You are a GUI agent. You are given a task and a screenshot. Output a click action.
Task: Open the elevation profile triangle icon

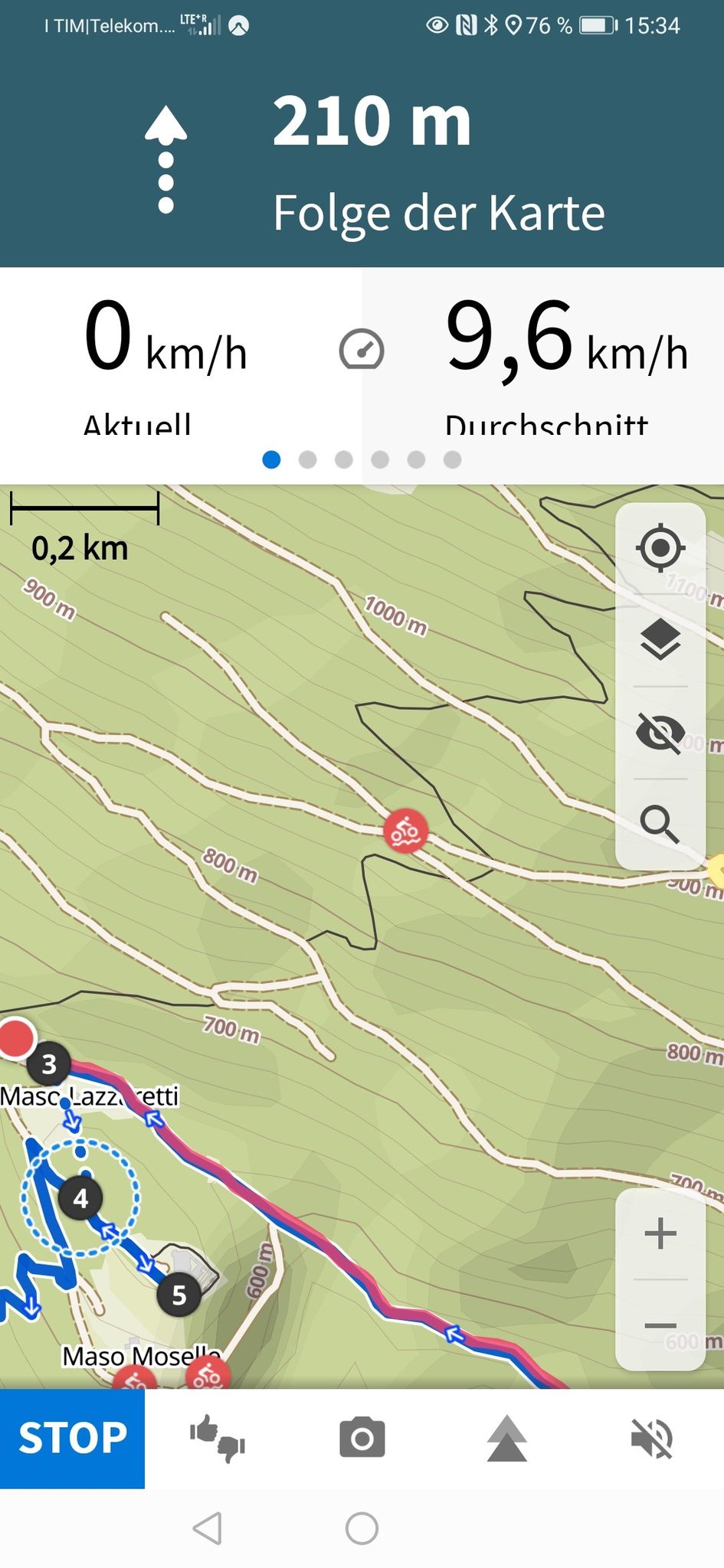click(x=507, y=1439)
